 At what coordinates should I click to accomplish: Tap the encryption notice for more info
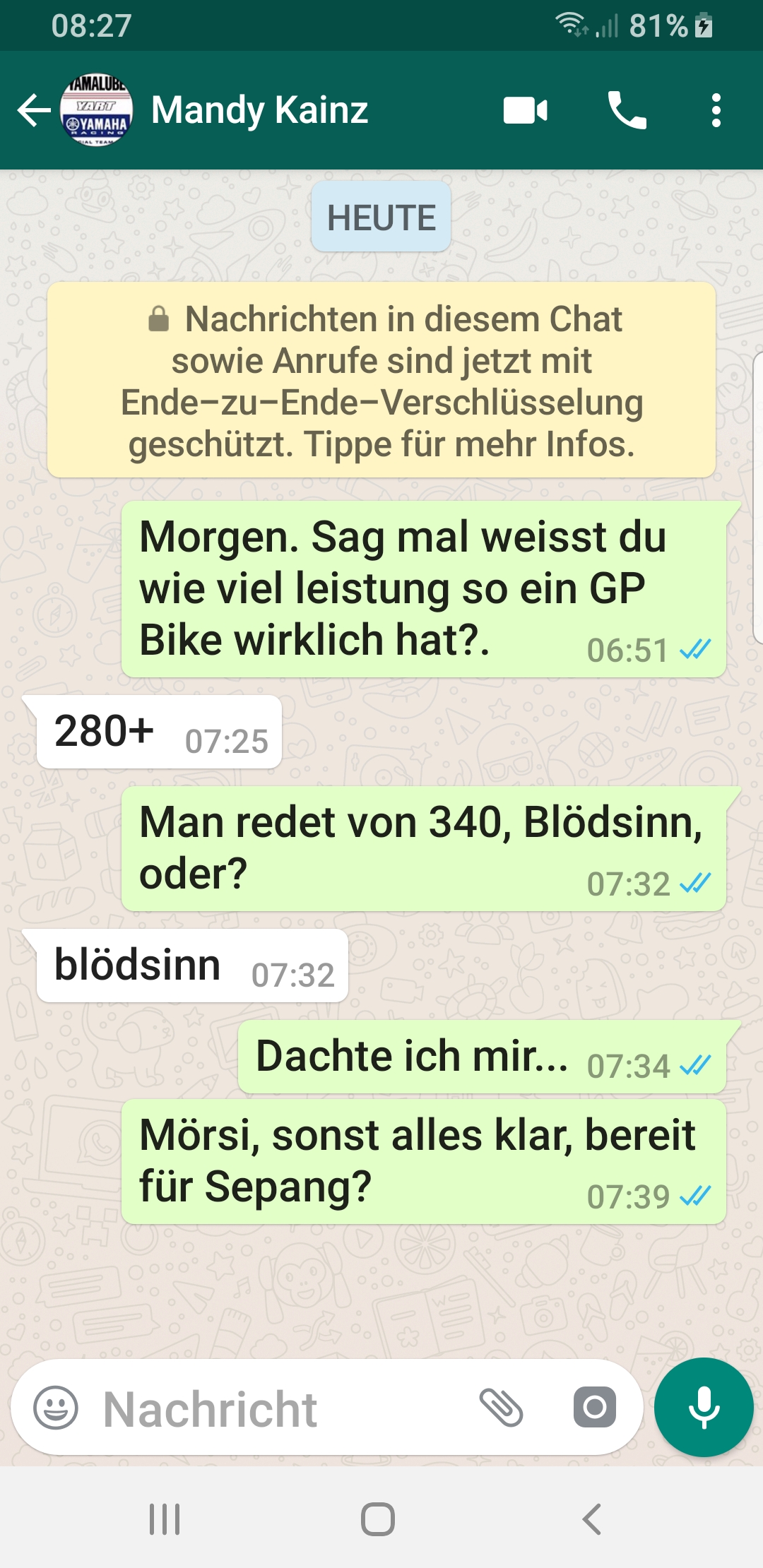[x=381, y=381]
